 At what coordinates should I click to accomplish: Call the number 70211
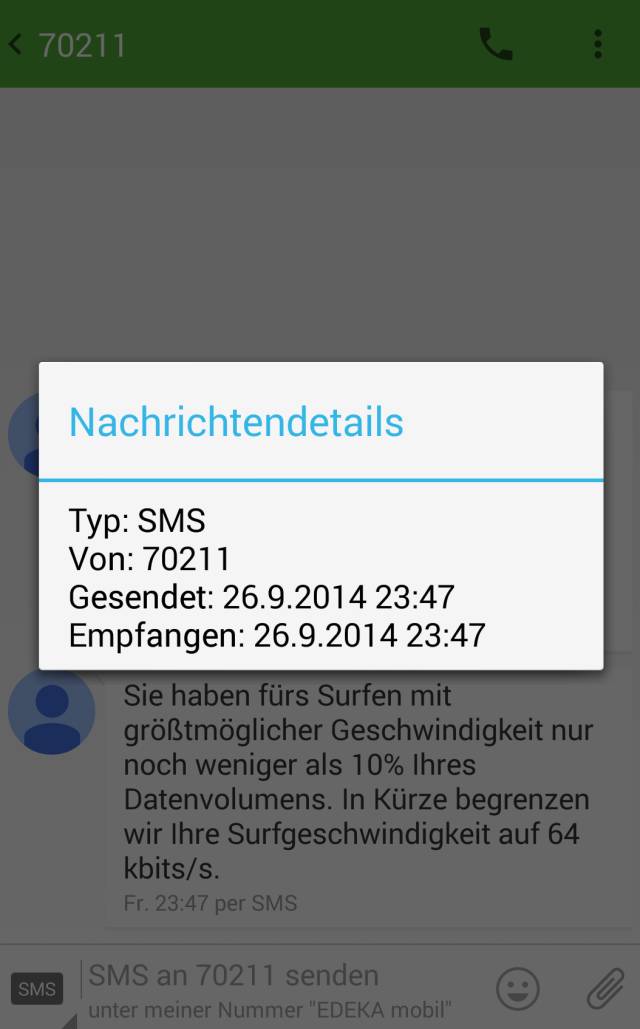495,44
